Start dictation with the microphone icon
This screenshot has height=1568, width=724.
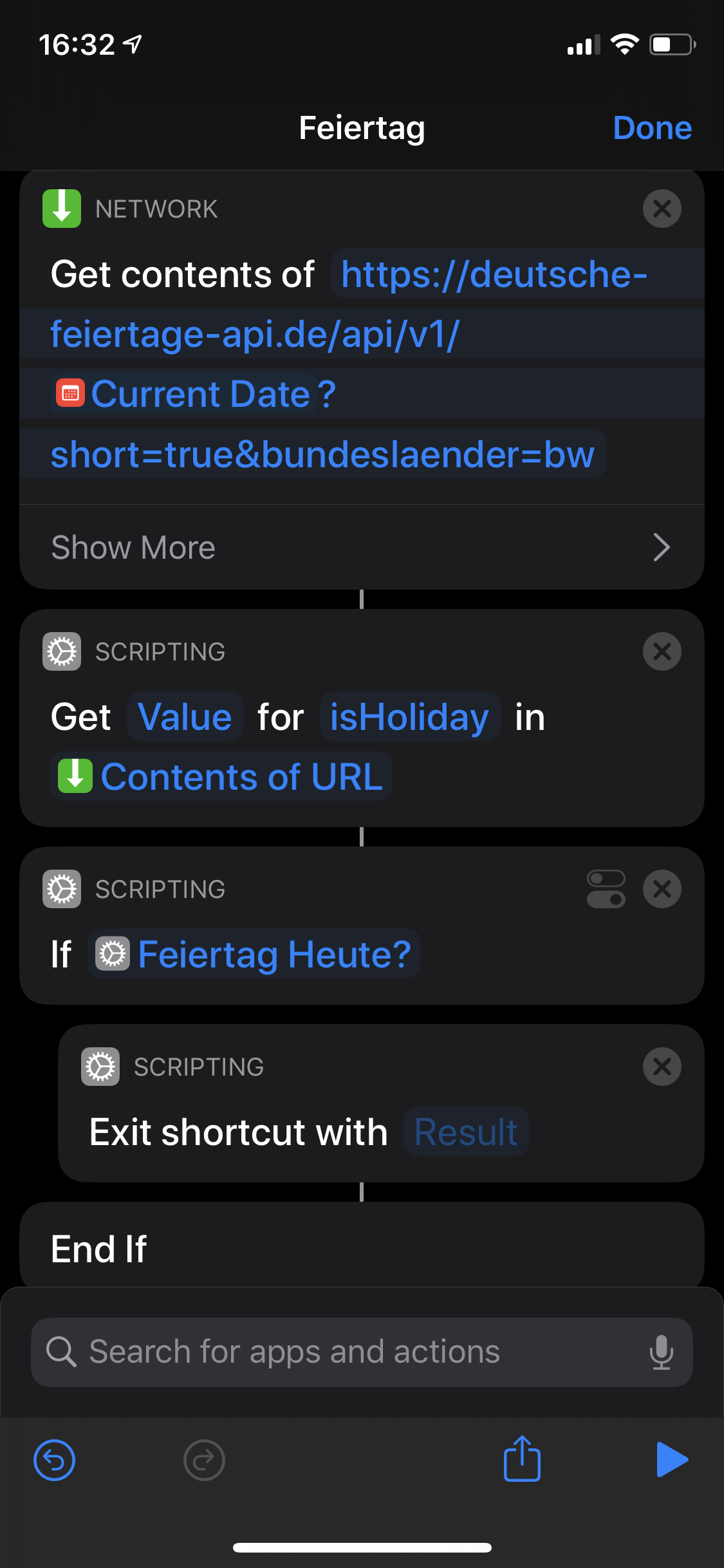click(x=661, y=1352)
